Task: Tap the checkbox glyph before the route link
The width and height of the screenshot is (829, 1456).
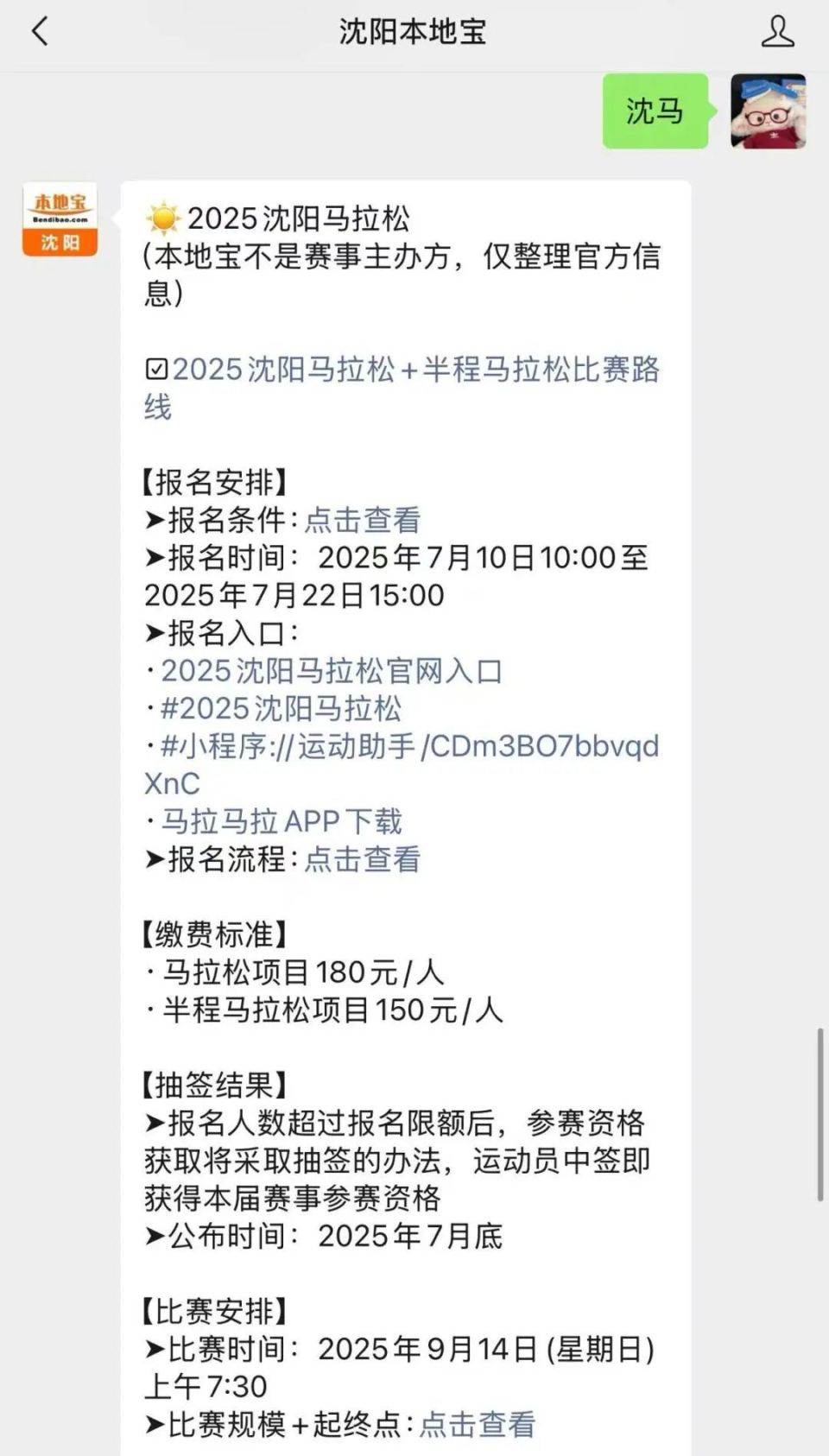Action: pyautogui.click(x=155, y=370)
